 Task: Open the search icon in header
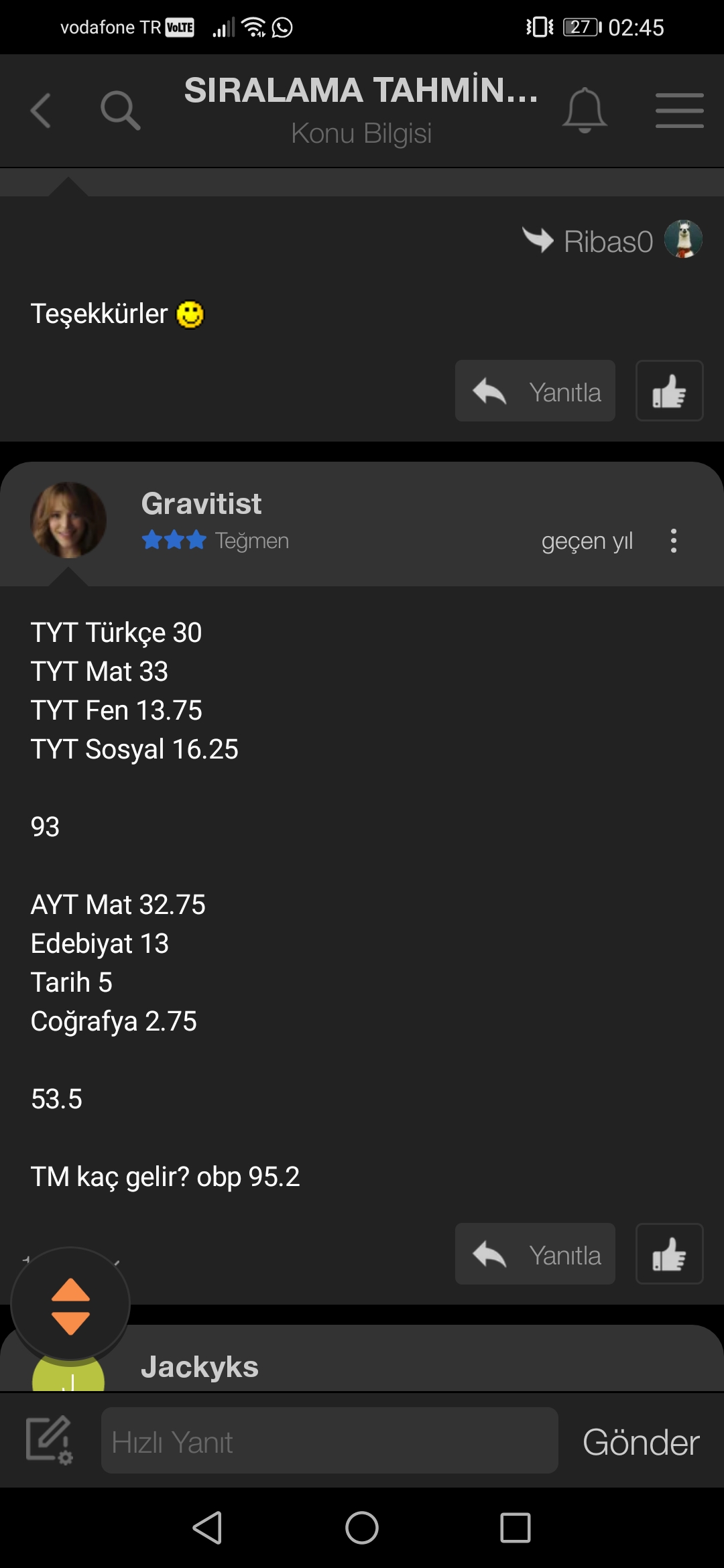(x=120, y=111)
